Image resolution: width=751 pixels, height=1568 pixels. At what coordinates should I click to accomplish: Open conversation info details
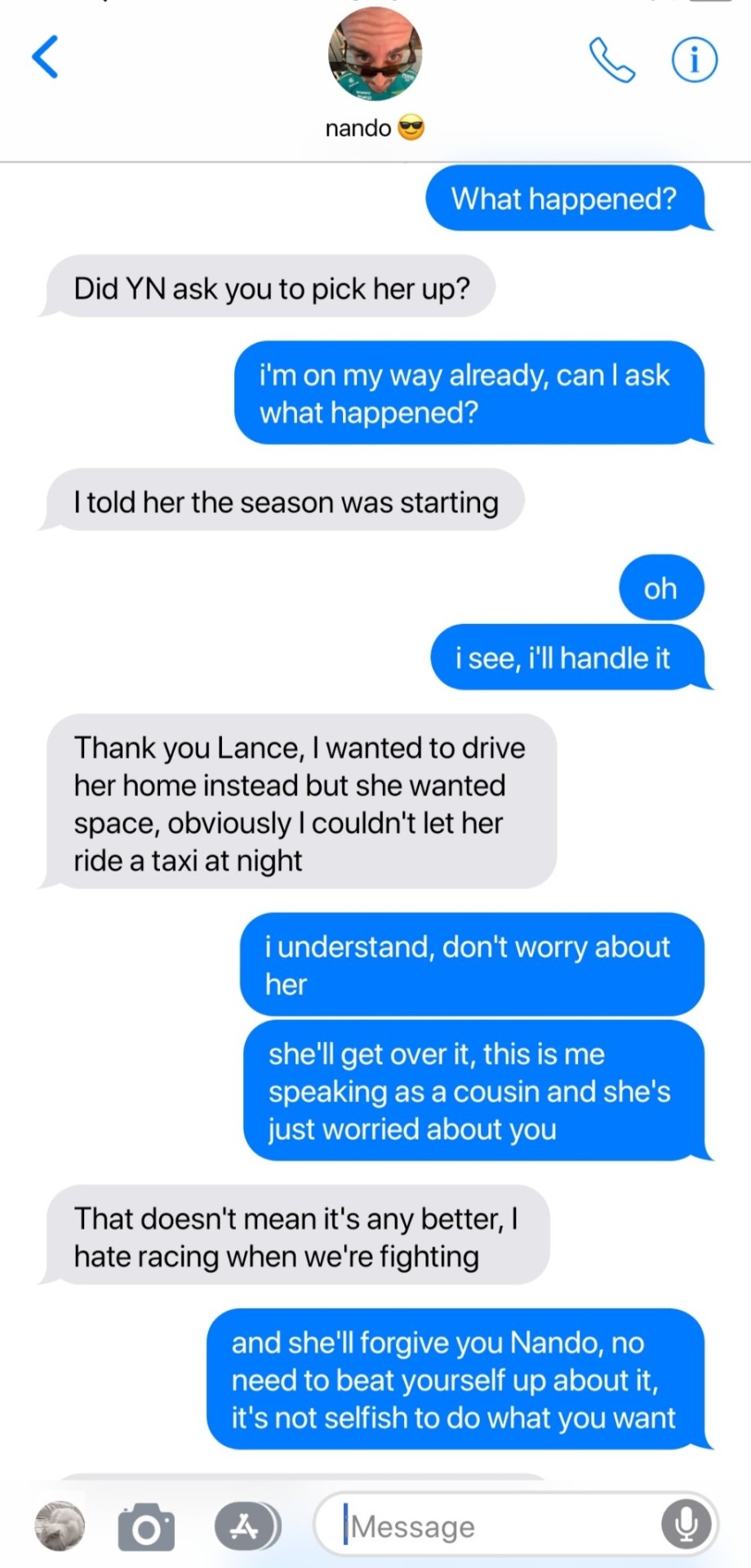(x=694, y=60)
